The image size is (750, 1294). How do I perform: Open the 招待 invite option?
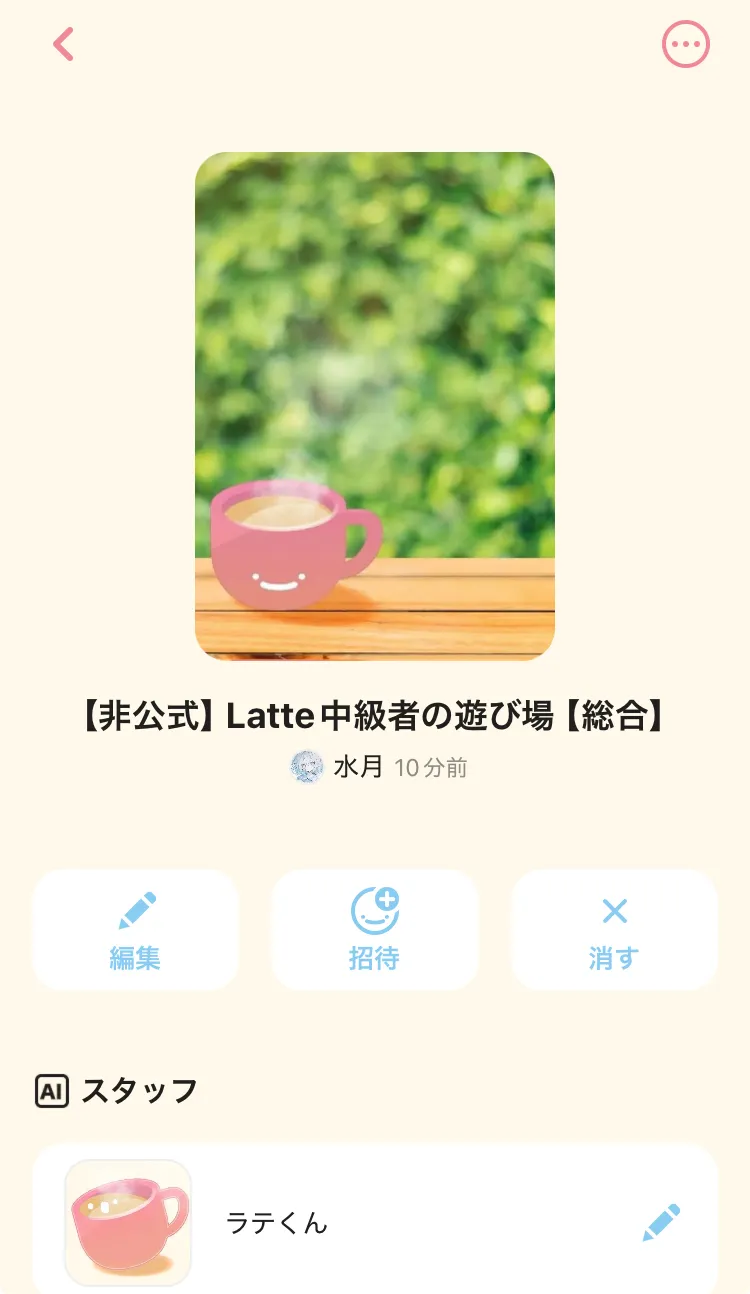coord(374,930)
